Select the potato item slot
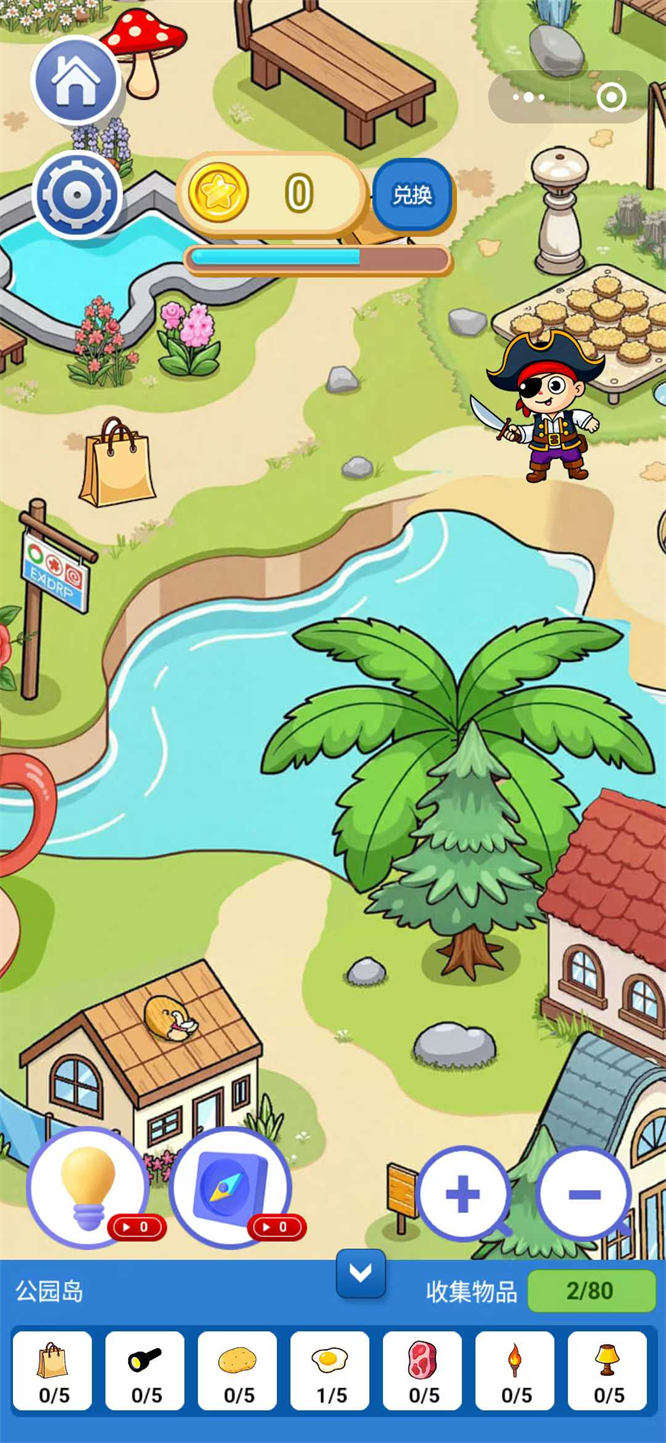Screen dimensions: 666x1443 coord(238,1370)
